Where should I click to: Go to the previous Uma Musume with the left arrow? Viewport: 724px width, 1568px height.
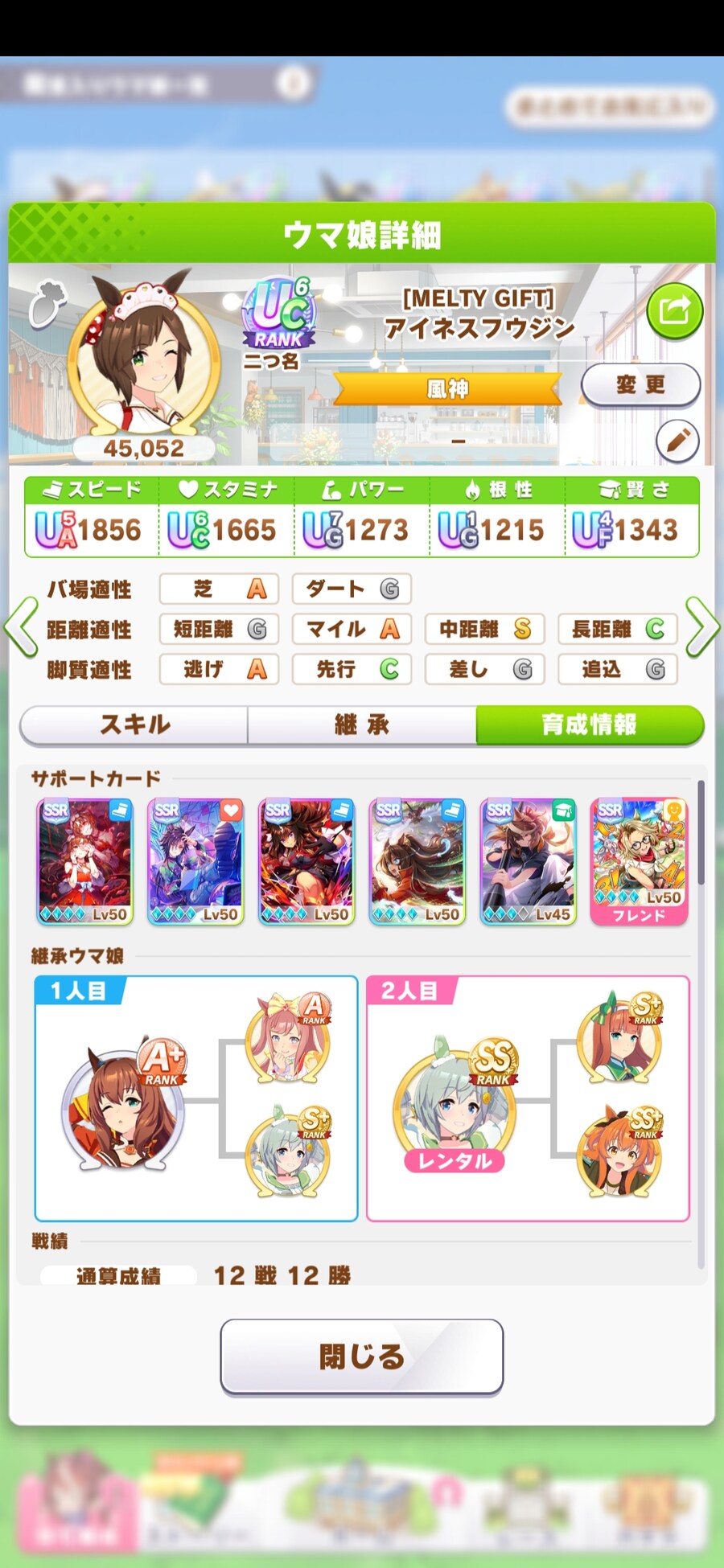pos(22,628)
